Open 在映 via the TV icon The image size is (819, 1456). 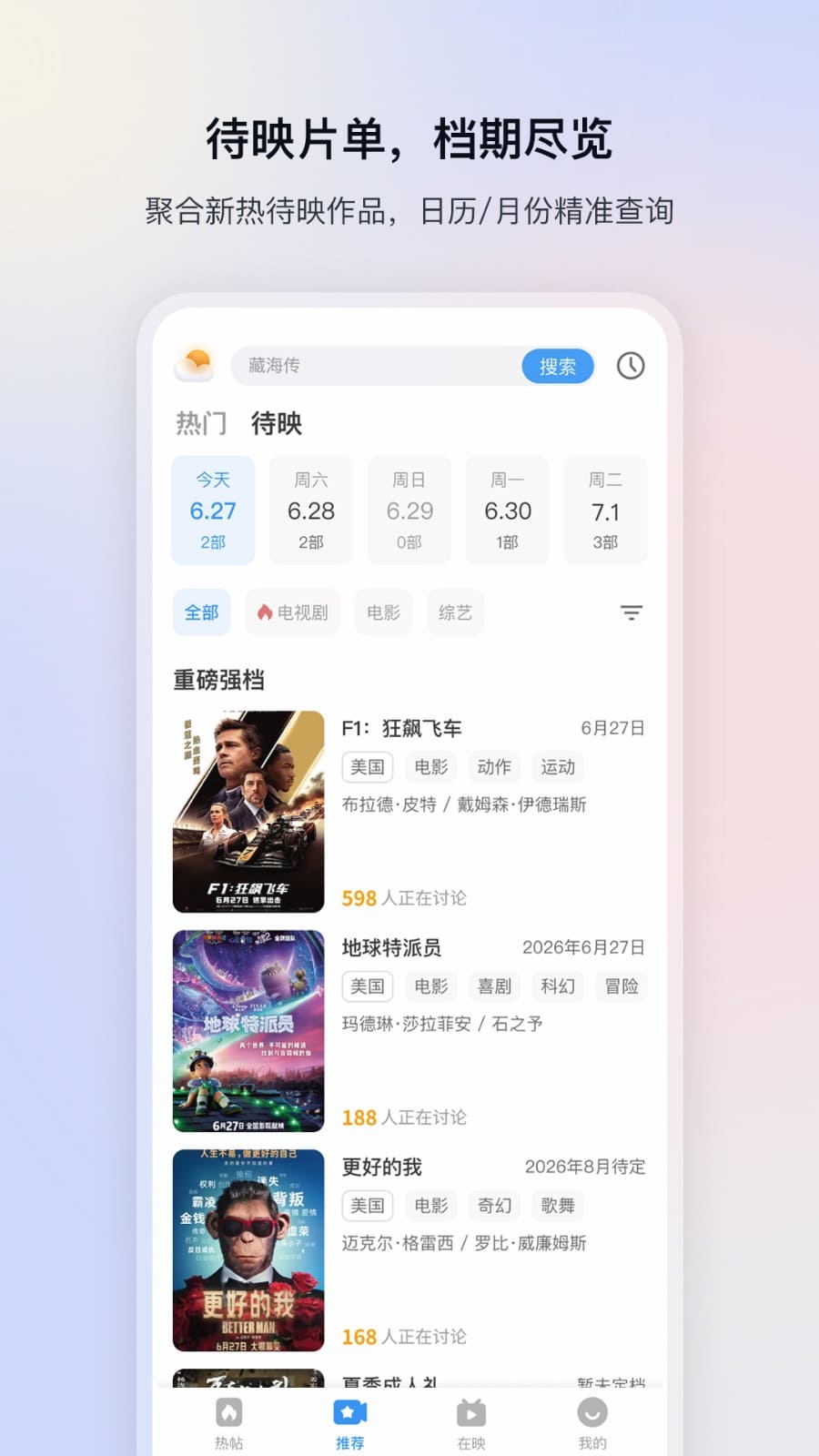click(x=470, y=1410)
